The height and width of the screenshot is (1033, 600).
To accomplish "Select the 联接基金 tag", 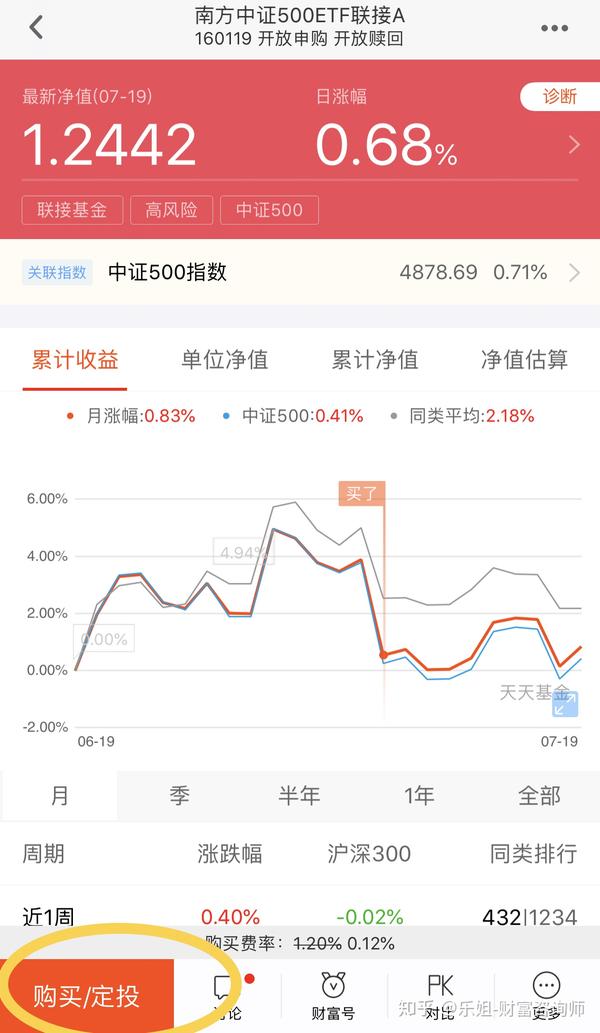I will [72, 210].
